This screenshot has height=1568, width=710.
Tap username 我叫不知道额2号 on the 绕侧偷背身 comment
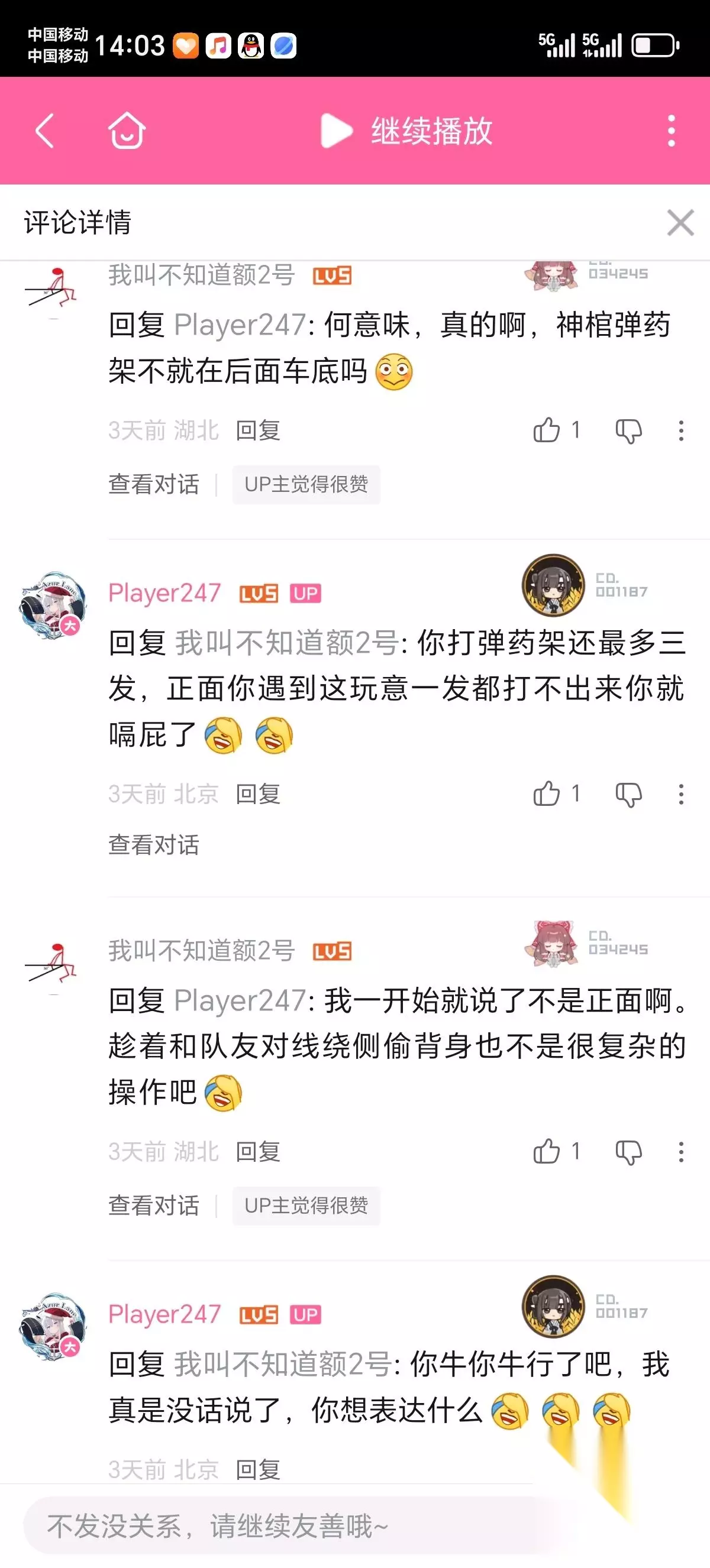click(x=202, y=950)
